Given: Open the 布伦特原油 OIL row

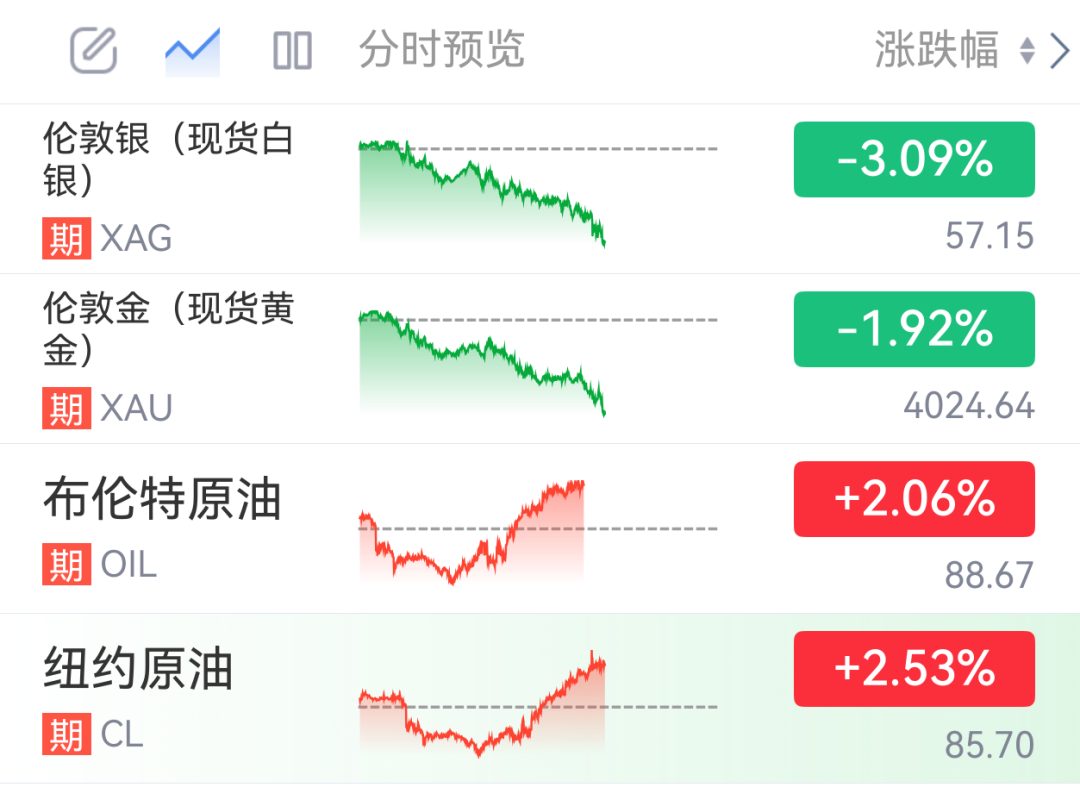Looking at the screenshot, I should pos(540,528).
